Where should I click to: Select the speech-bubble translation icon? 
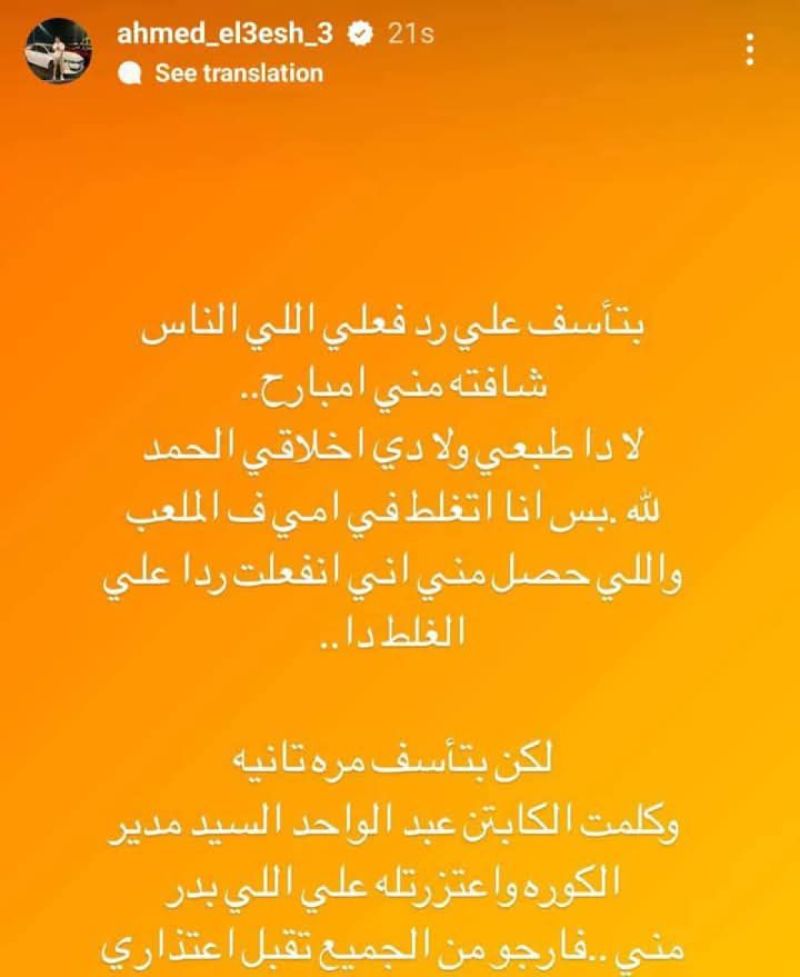(127, 71)
